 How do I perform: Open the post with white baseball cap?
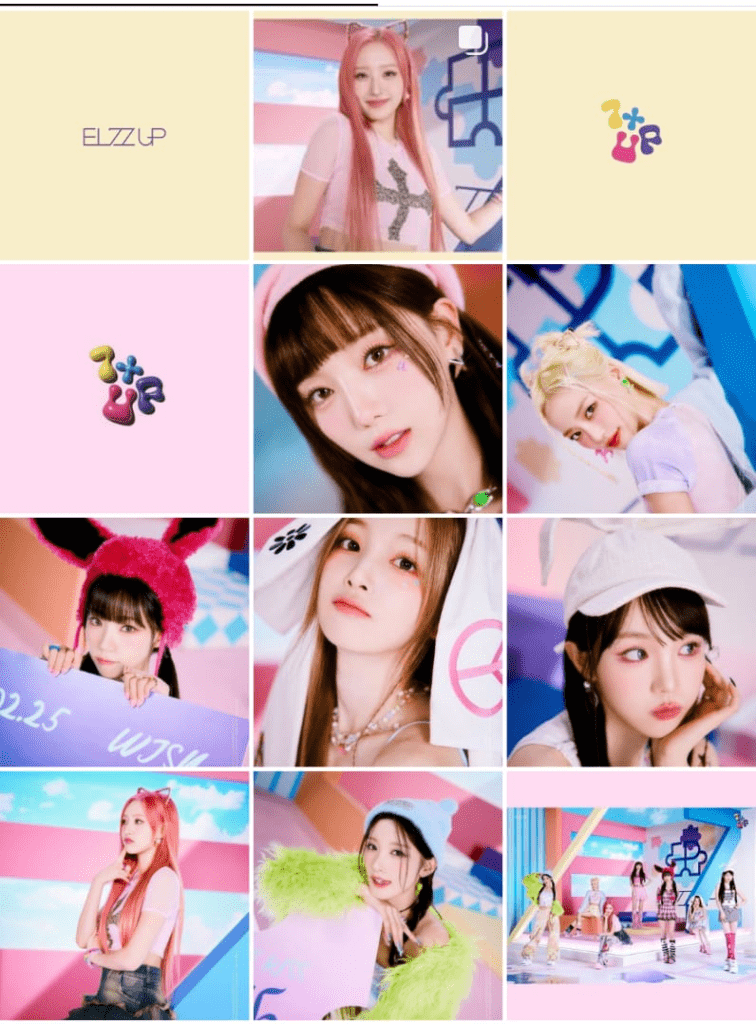631,642
